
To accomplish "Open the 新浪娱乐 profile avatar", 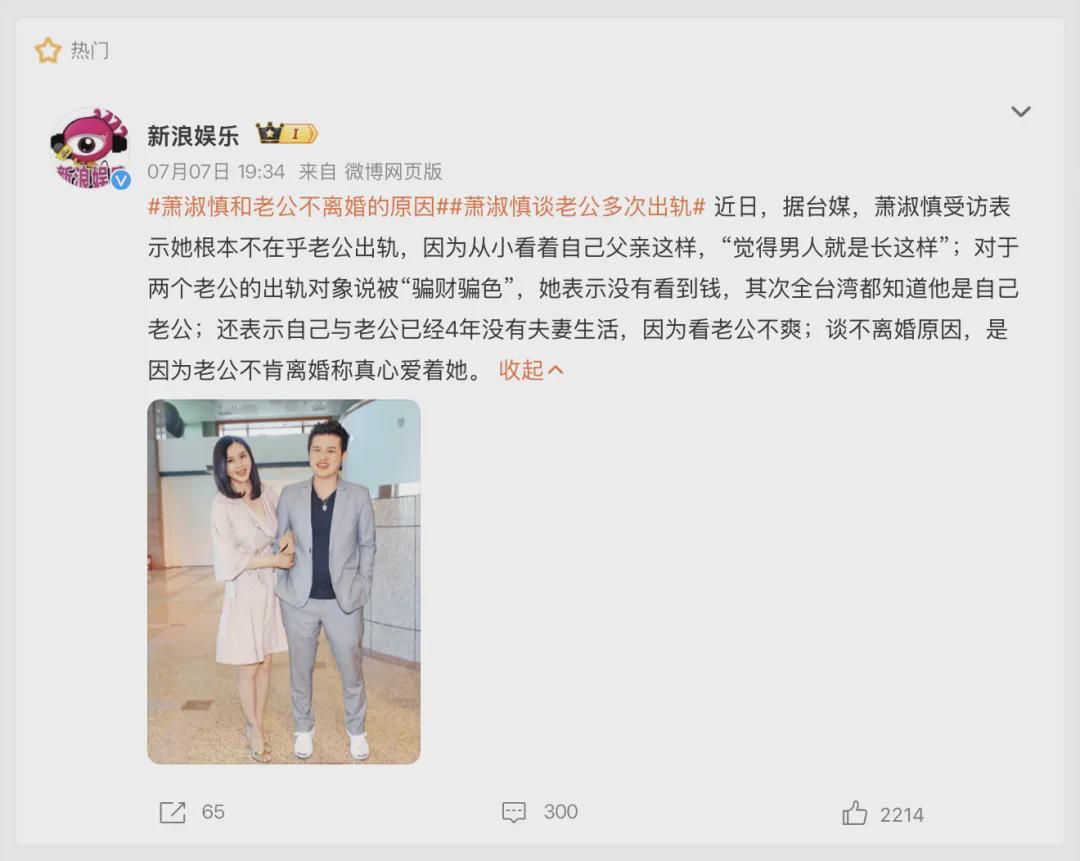I will (x=90, y=148).
